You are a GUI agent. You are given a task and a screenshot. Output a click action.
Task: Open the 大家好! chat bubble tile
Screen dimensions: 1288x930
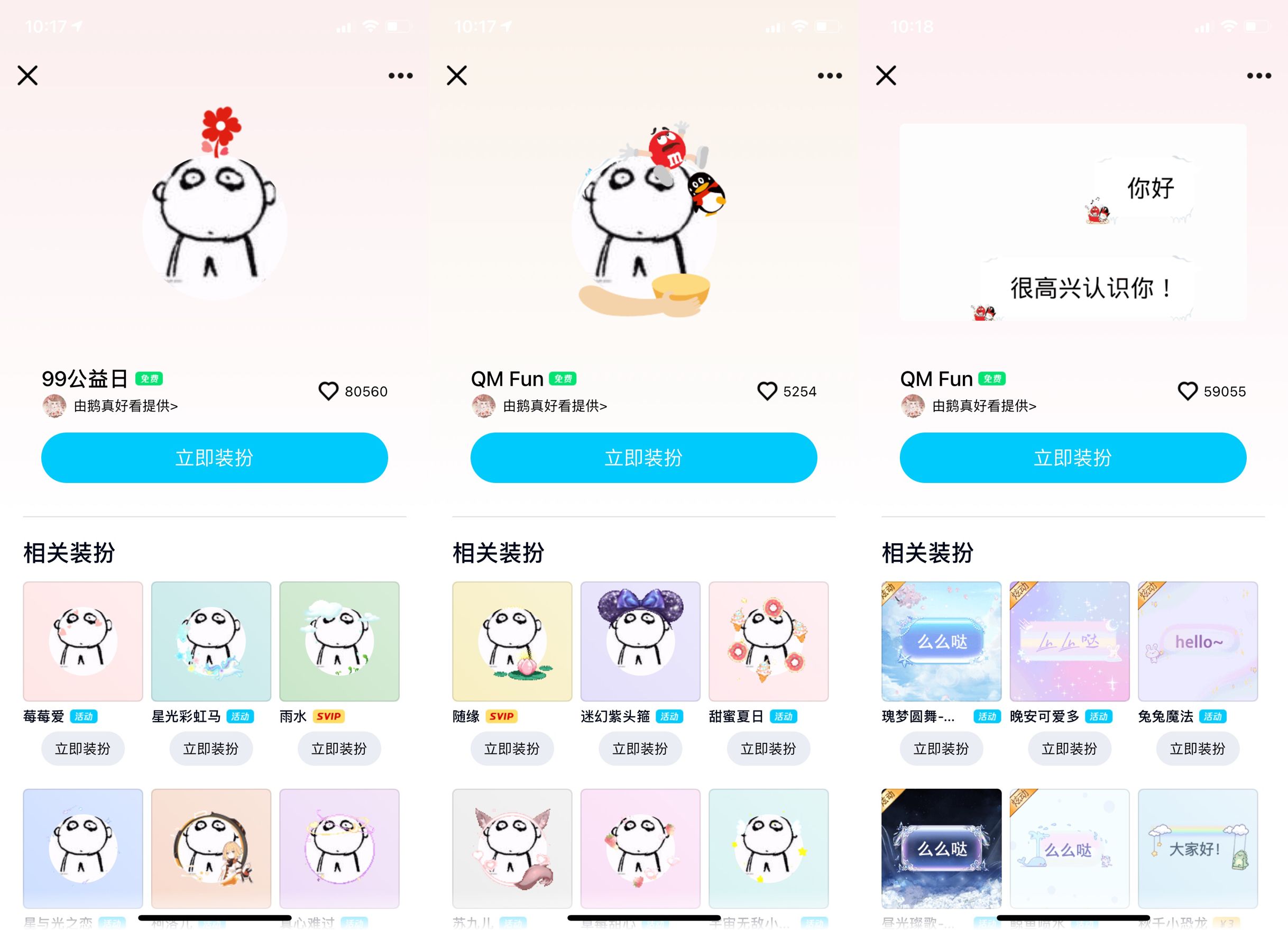pos(1198,847)
